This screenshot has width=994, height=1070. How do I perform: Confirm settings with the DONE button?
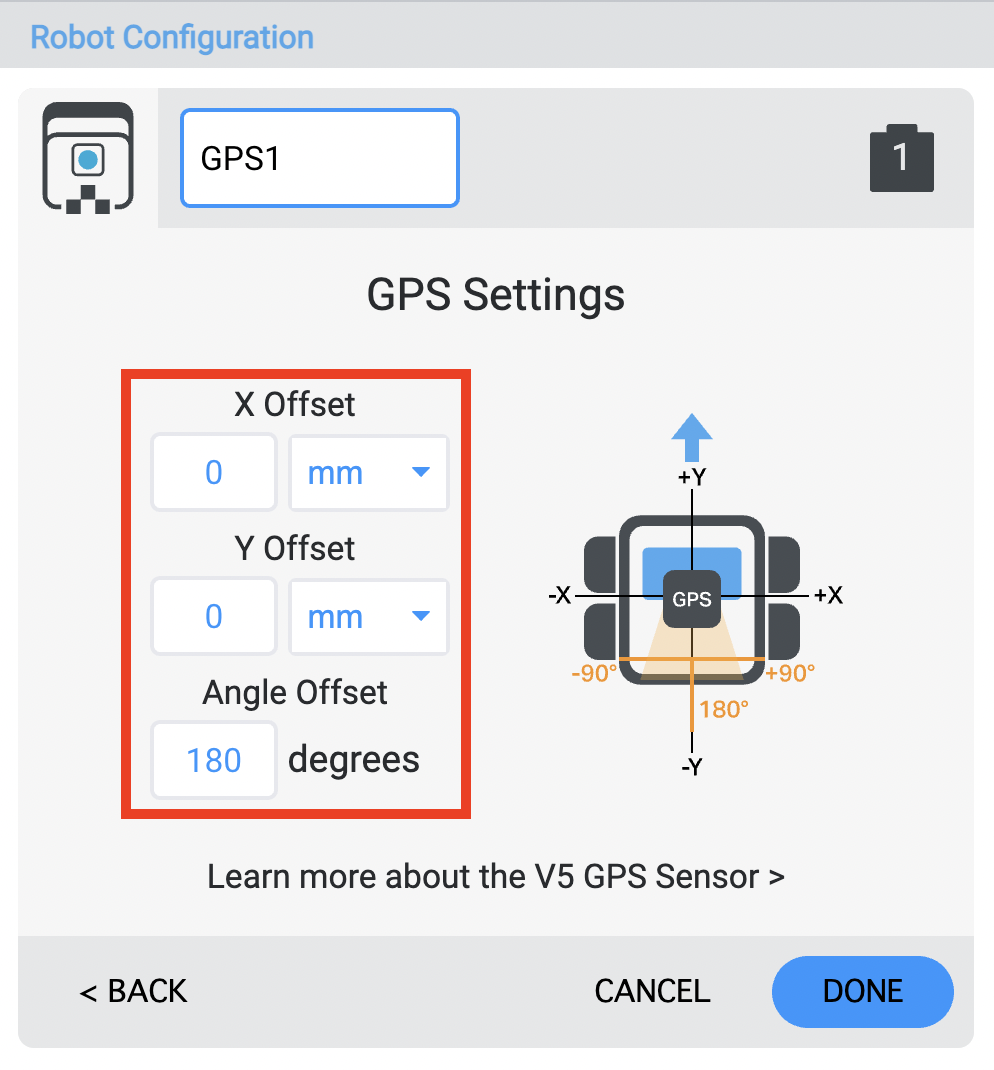pyautogui.click(x=862, y=991)
